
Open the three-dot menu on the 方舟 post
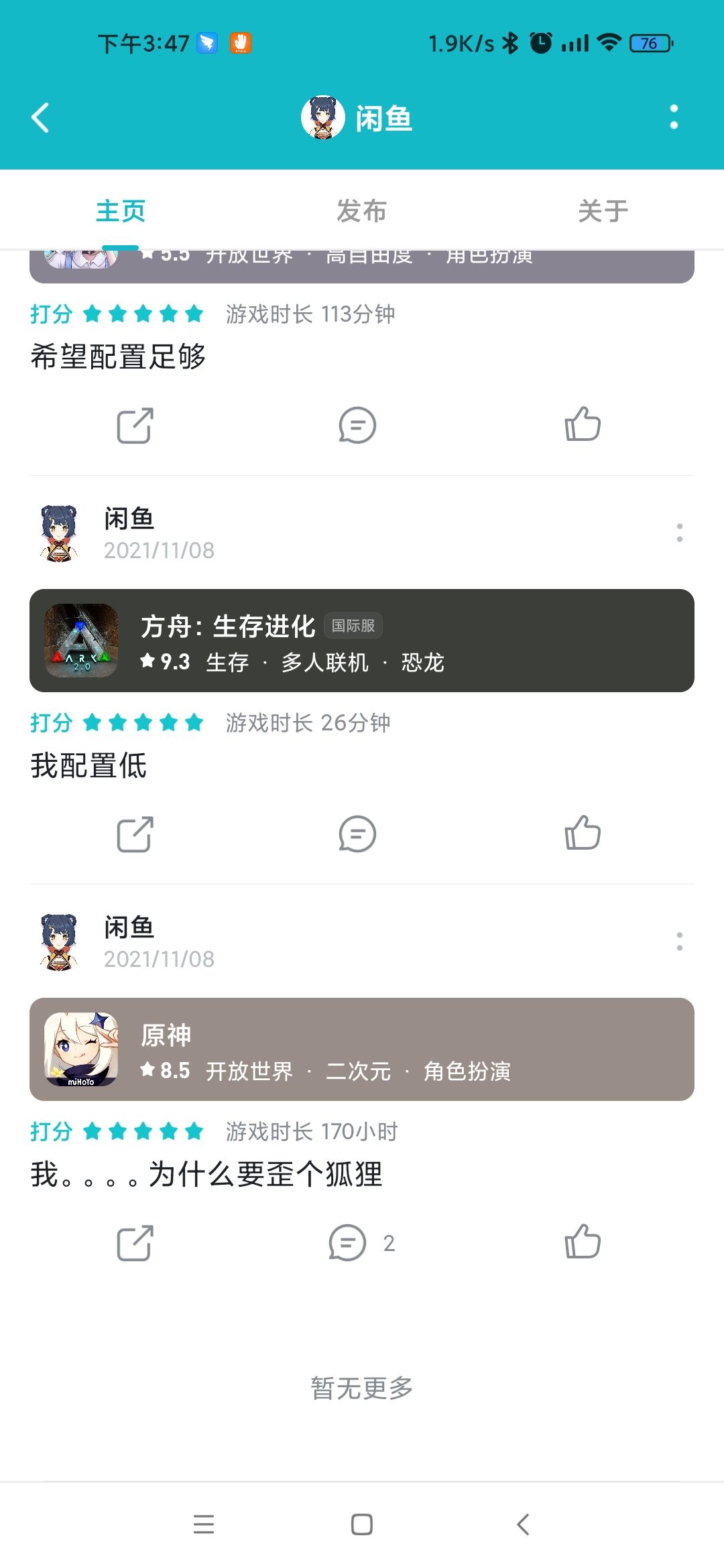[x=678, y=533]
